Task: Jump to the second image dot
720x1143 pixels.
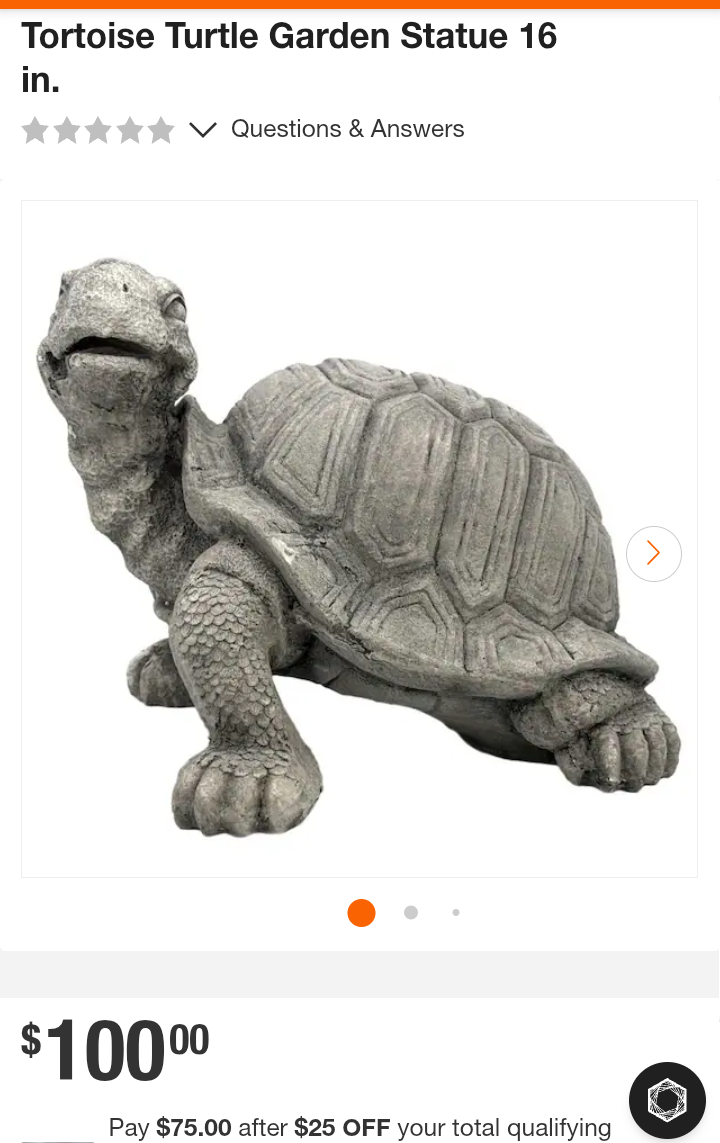Action: 411,912
